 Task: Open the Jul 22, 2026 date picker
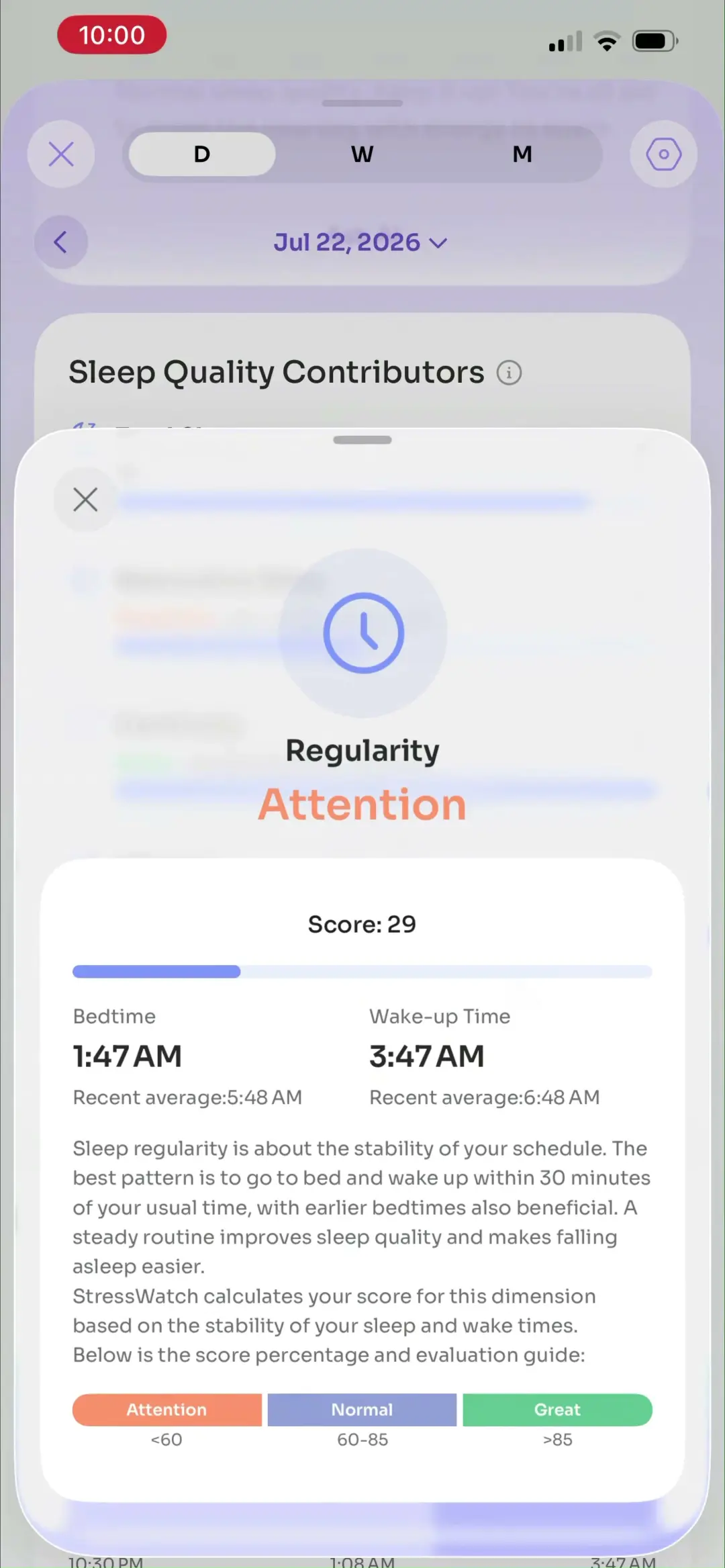(360, 242)
